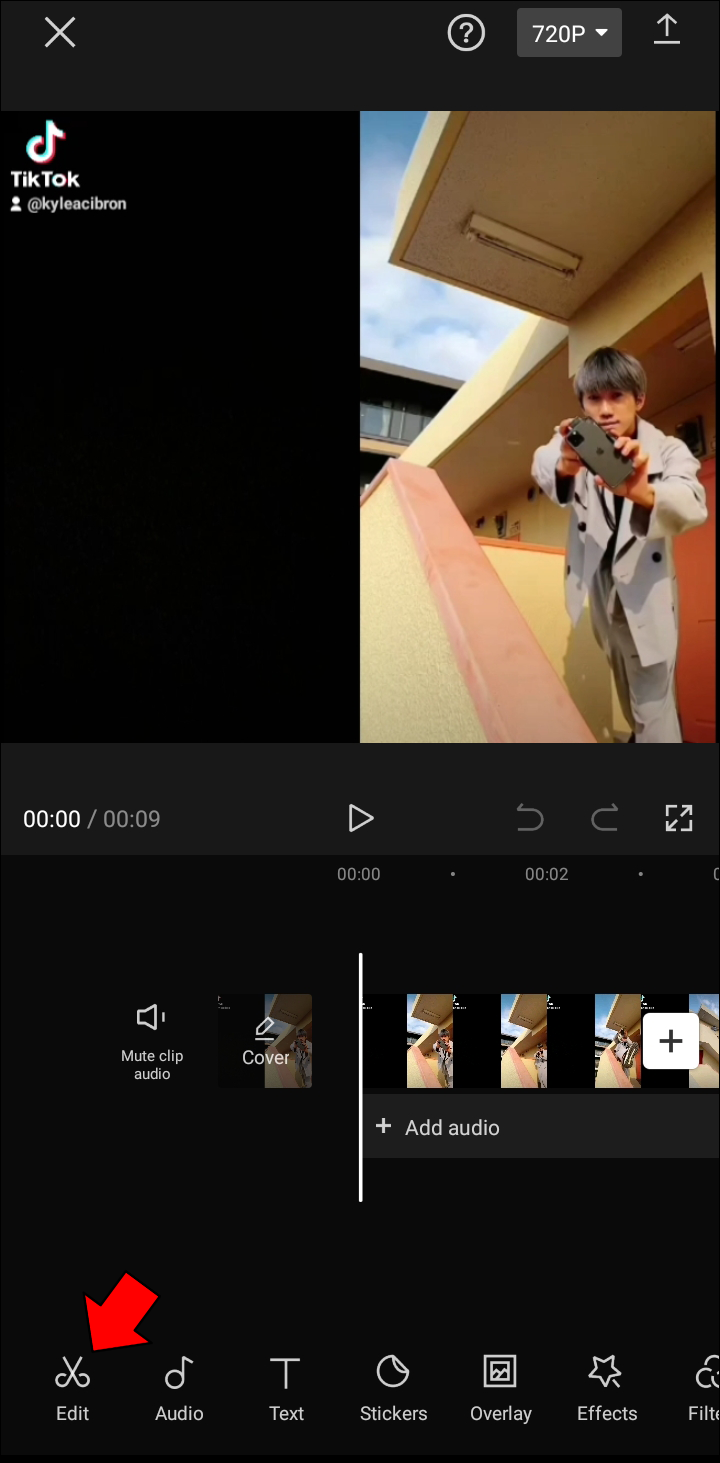Image resolution: width=720 pixels, height=1463 pixels.
Task: Mute clip audio
Action: pos(152,1040)
